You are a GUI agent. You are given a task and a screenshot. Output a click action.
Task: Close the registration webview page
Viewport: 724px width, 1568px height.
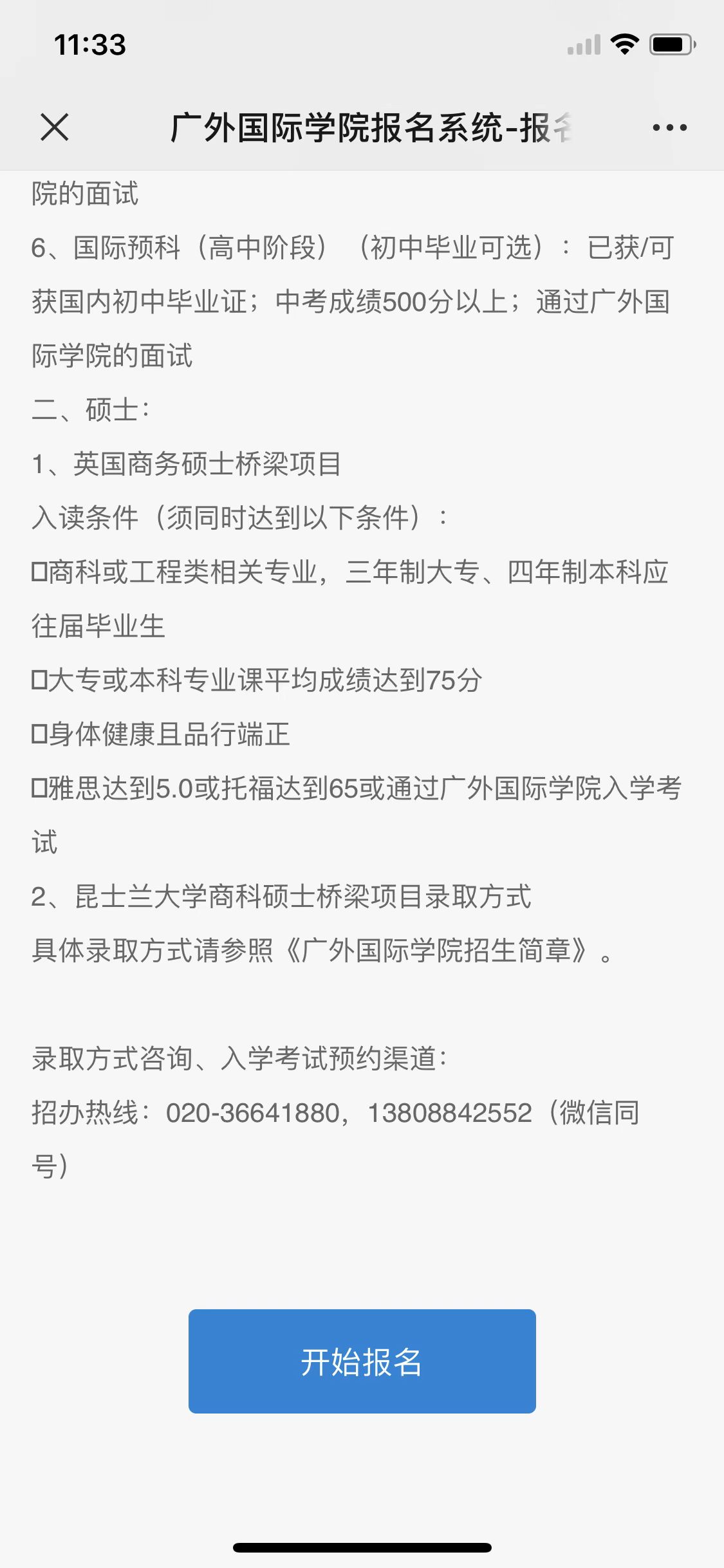55,127
